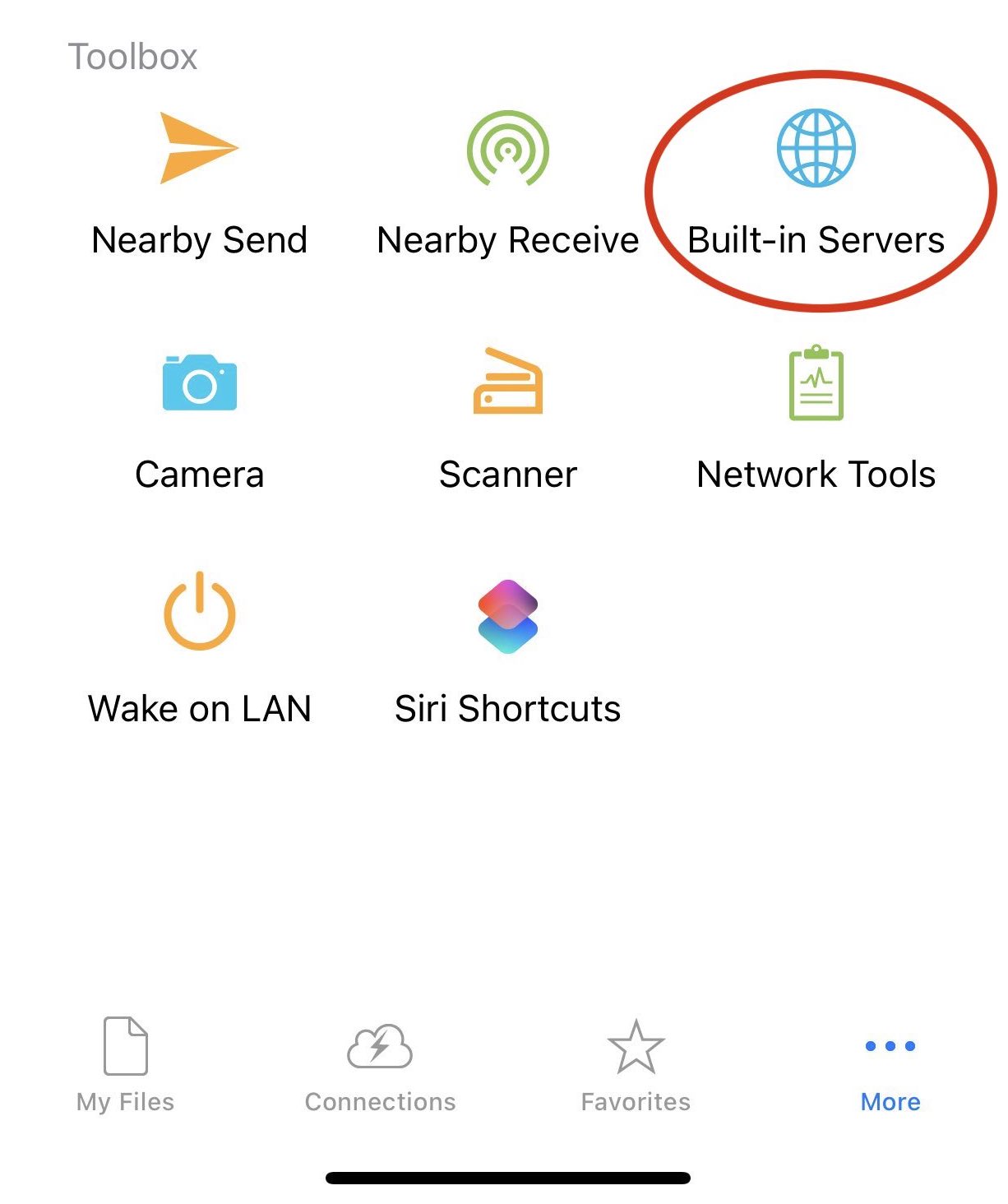Switch to the My Files tab

125,1065
